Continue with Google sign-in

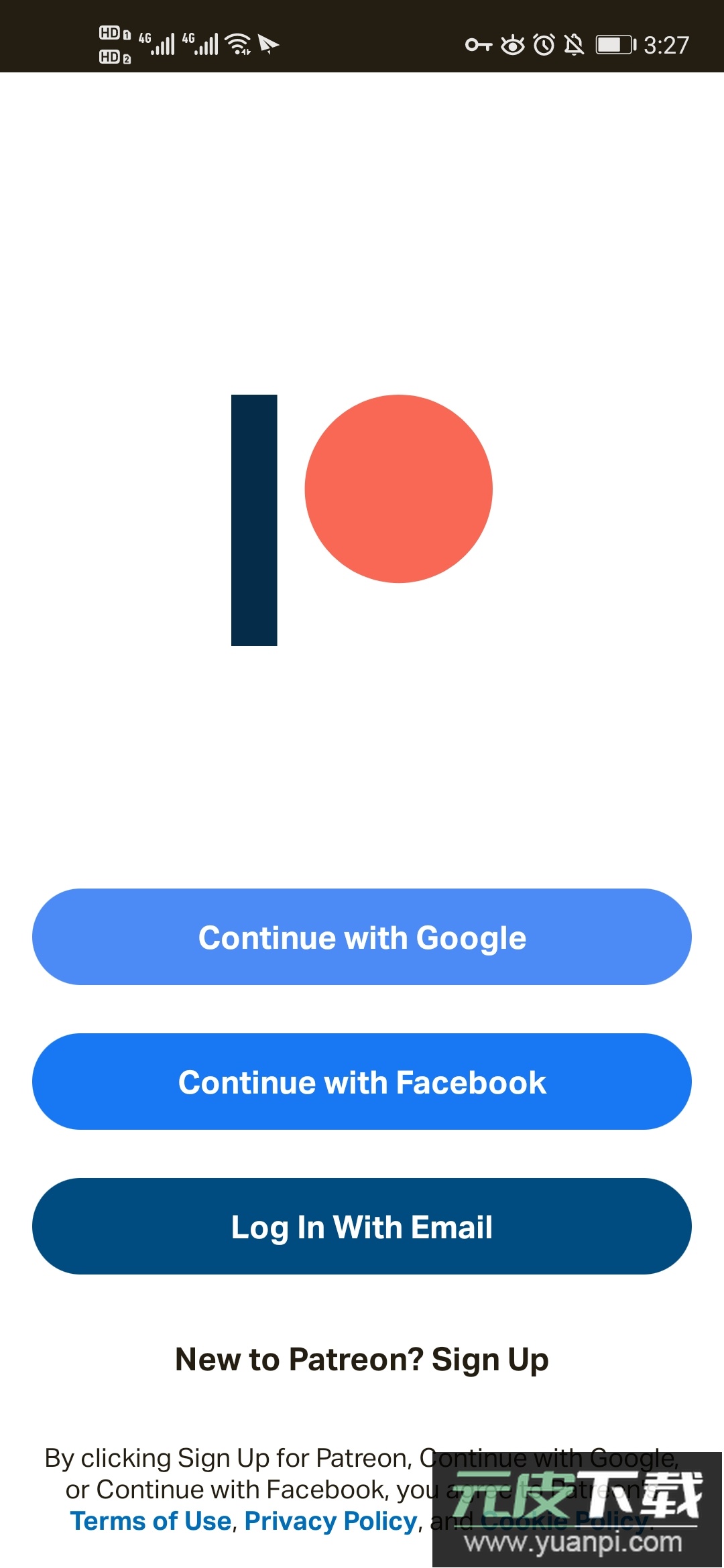(362, 937)
